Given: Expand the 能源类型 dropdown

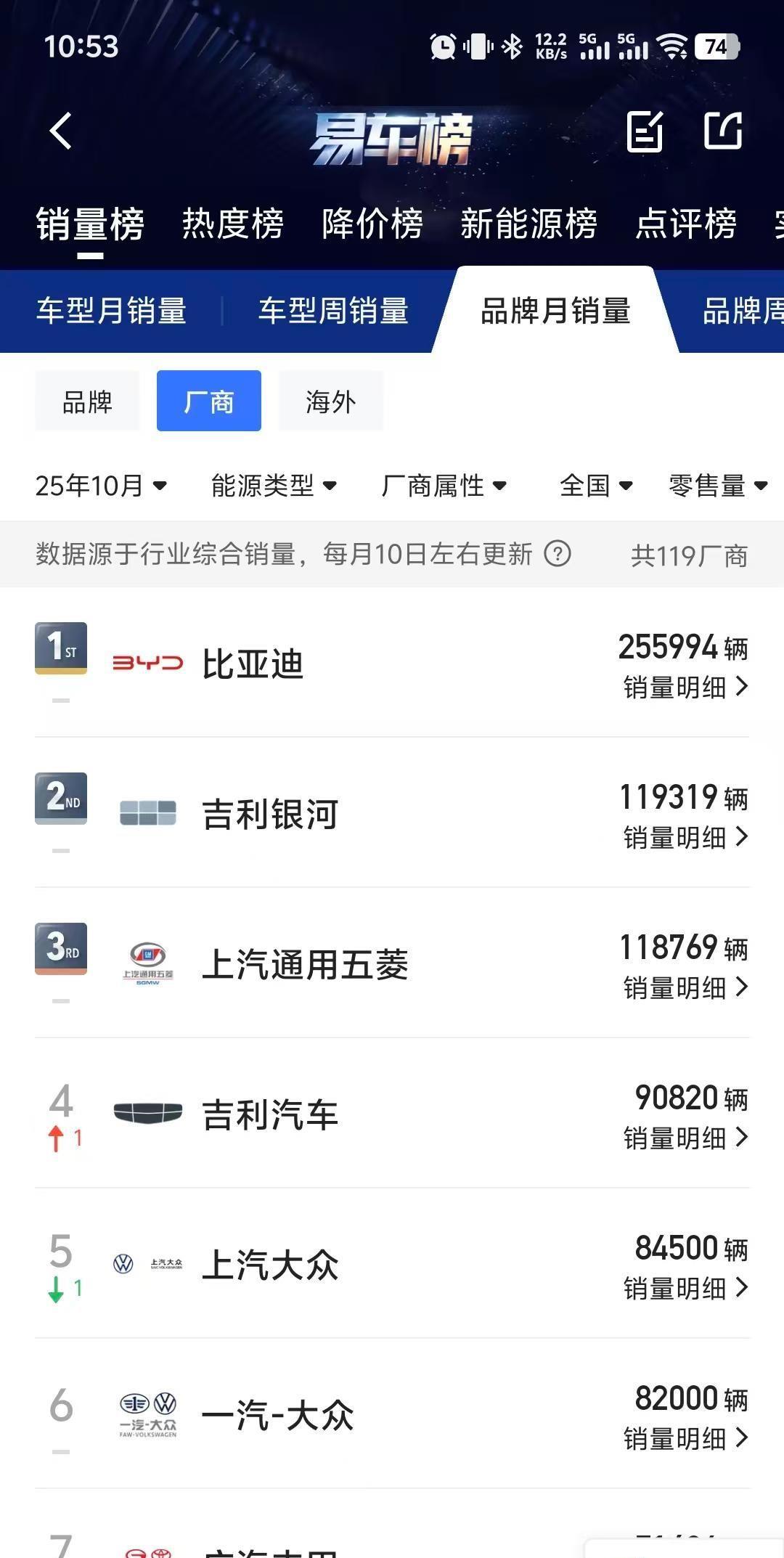Looking at the screenshot, I should (x=274, y=486).
